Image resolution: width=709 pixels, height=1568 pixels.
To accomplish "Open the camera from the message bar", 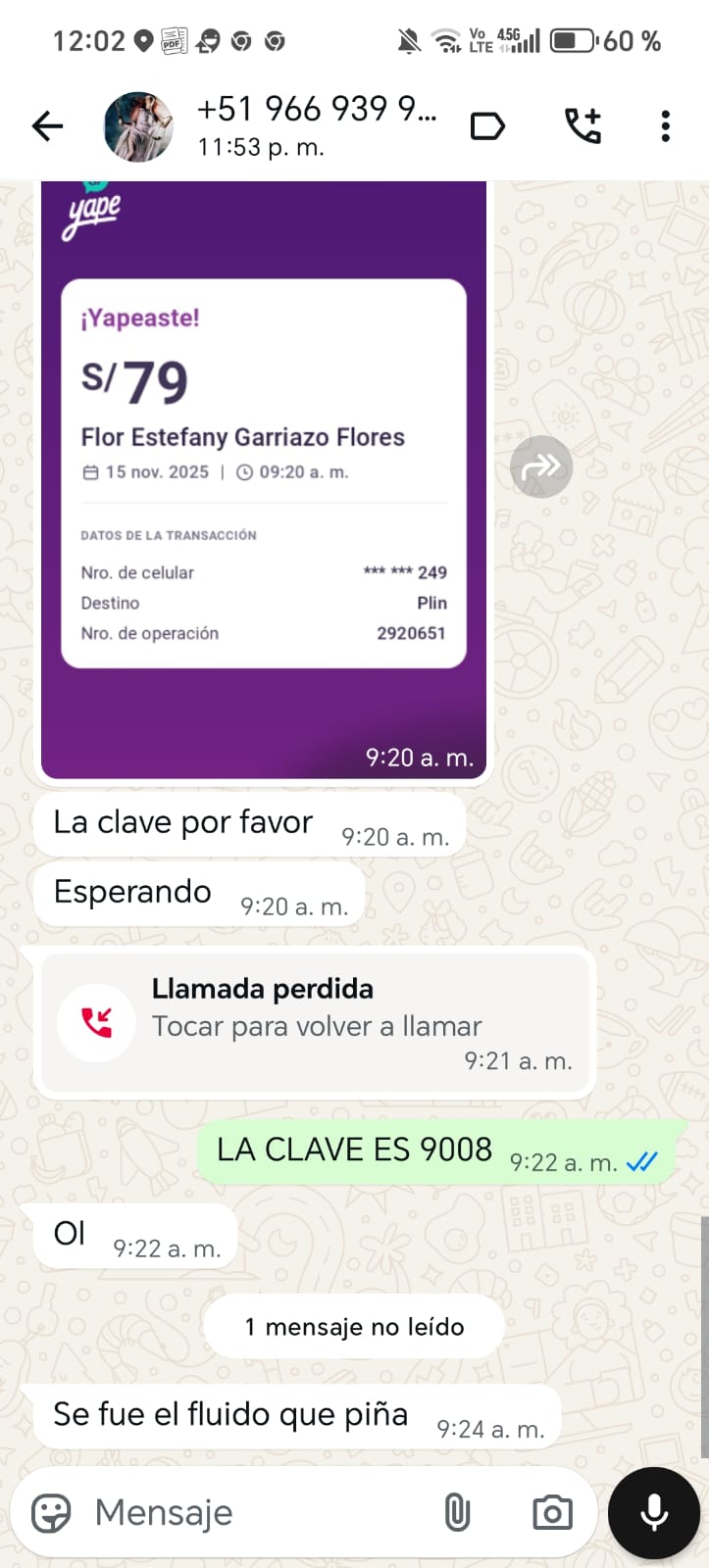I will [552, 1513].
